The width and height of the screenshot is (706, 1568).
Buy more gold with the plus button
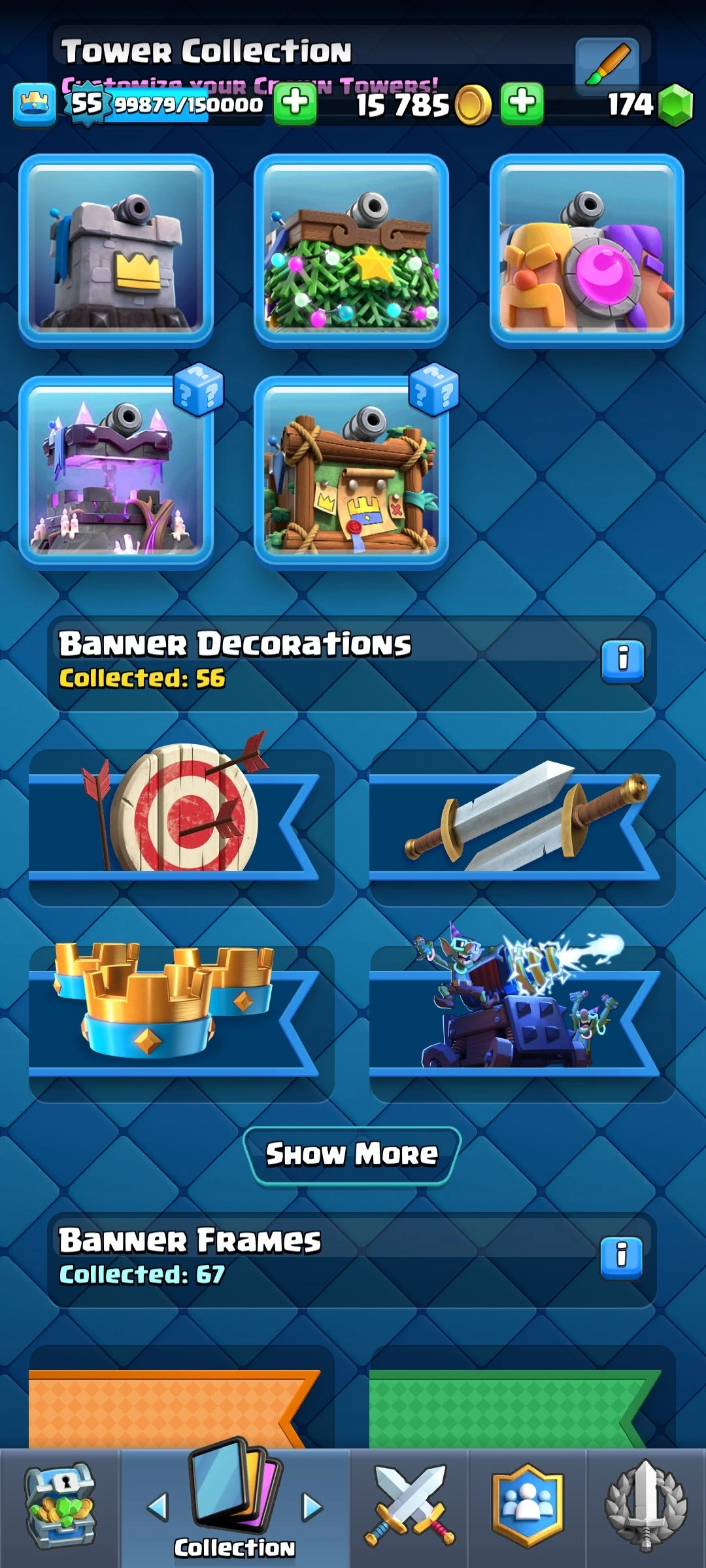click(522, 103)
